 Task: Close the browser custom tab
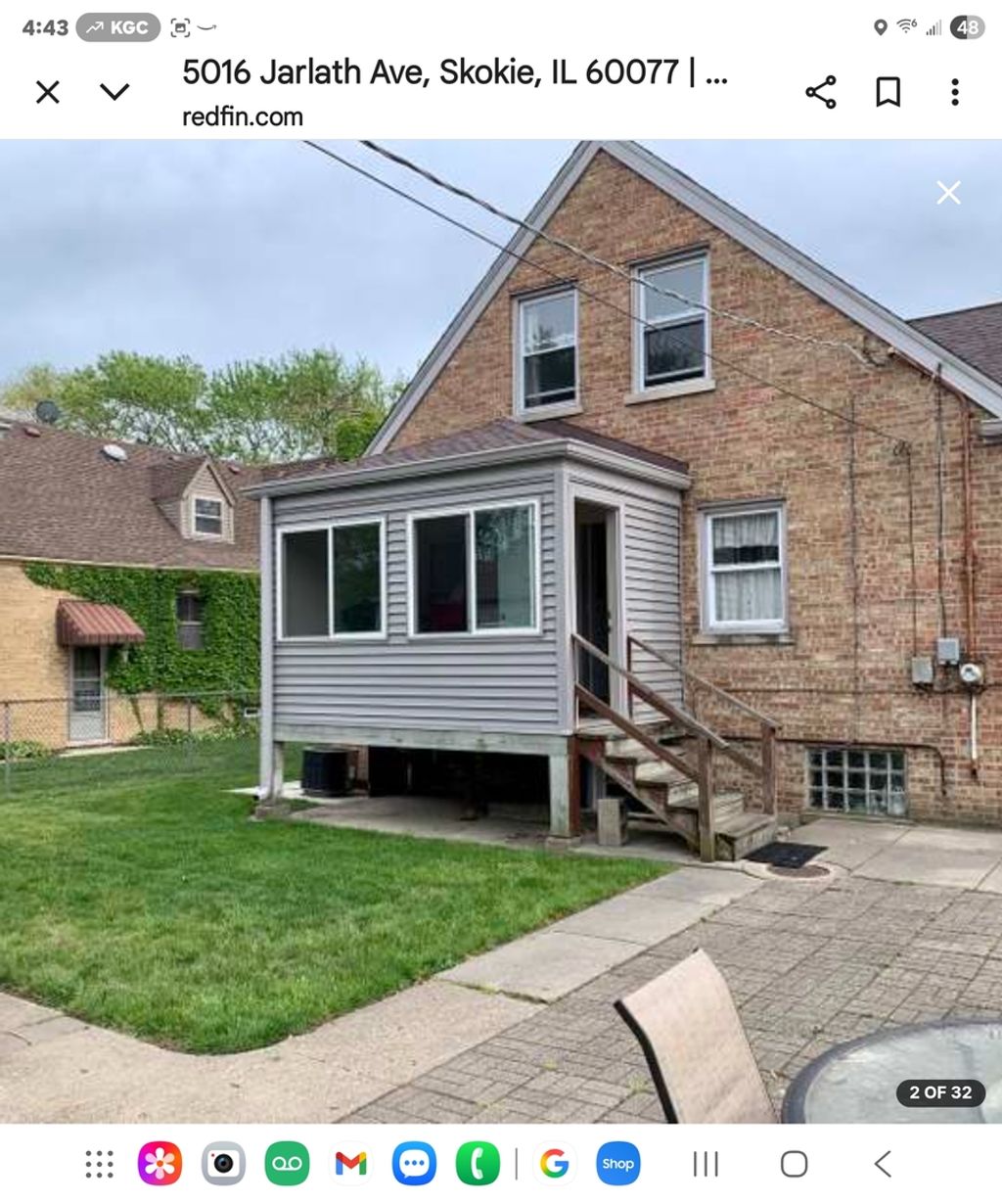pos(47,92)
